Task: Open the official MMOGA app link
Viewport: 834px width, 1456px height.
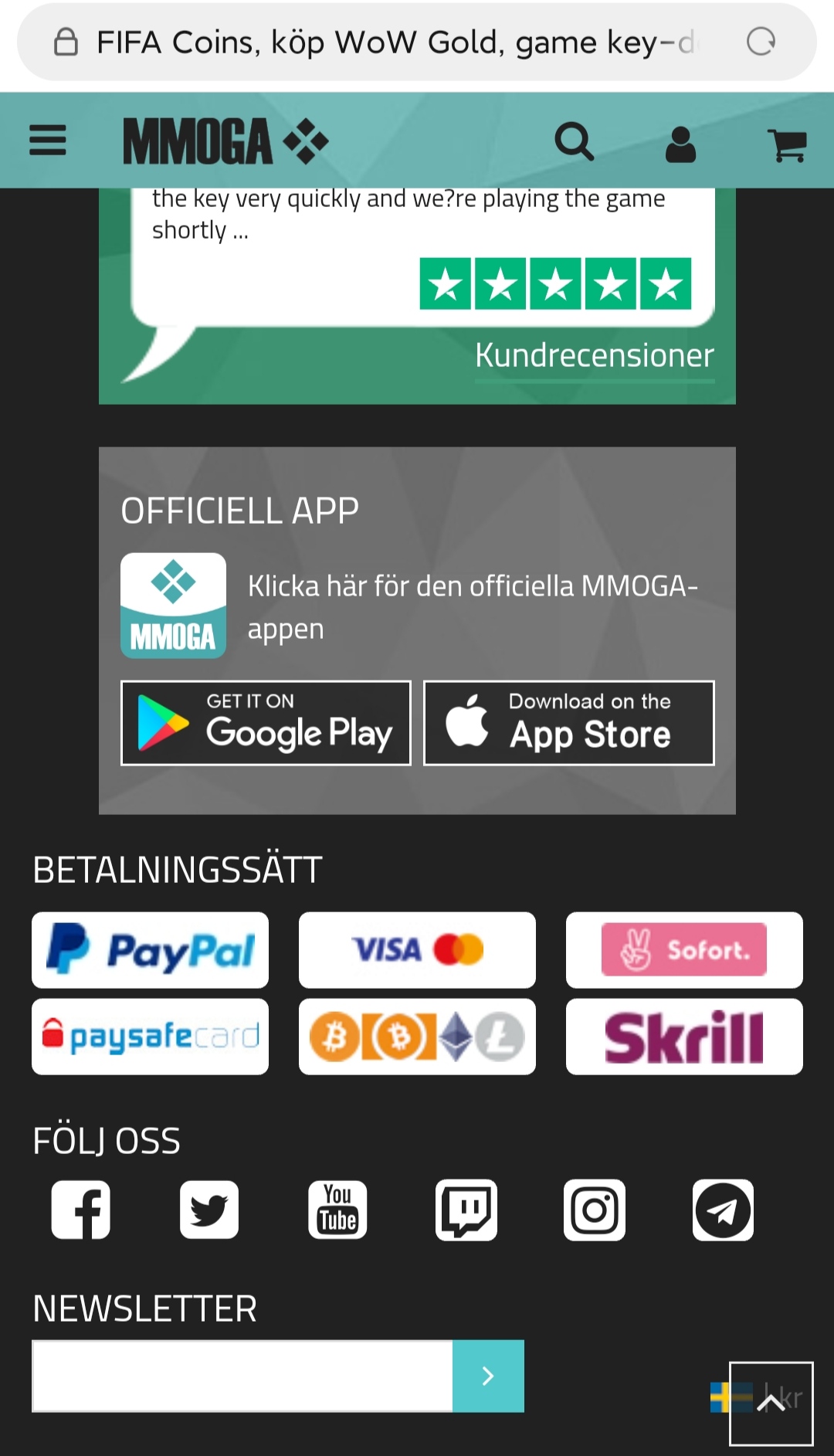Action: click(x=472, y=607)
